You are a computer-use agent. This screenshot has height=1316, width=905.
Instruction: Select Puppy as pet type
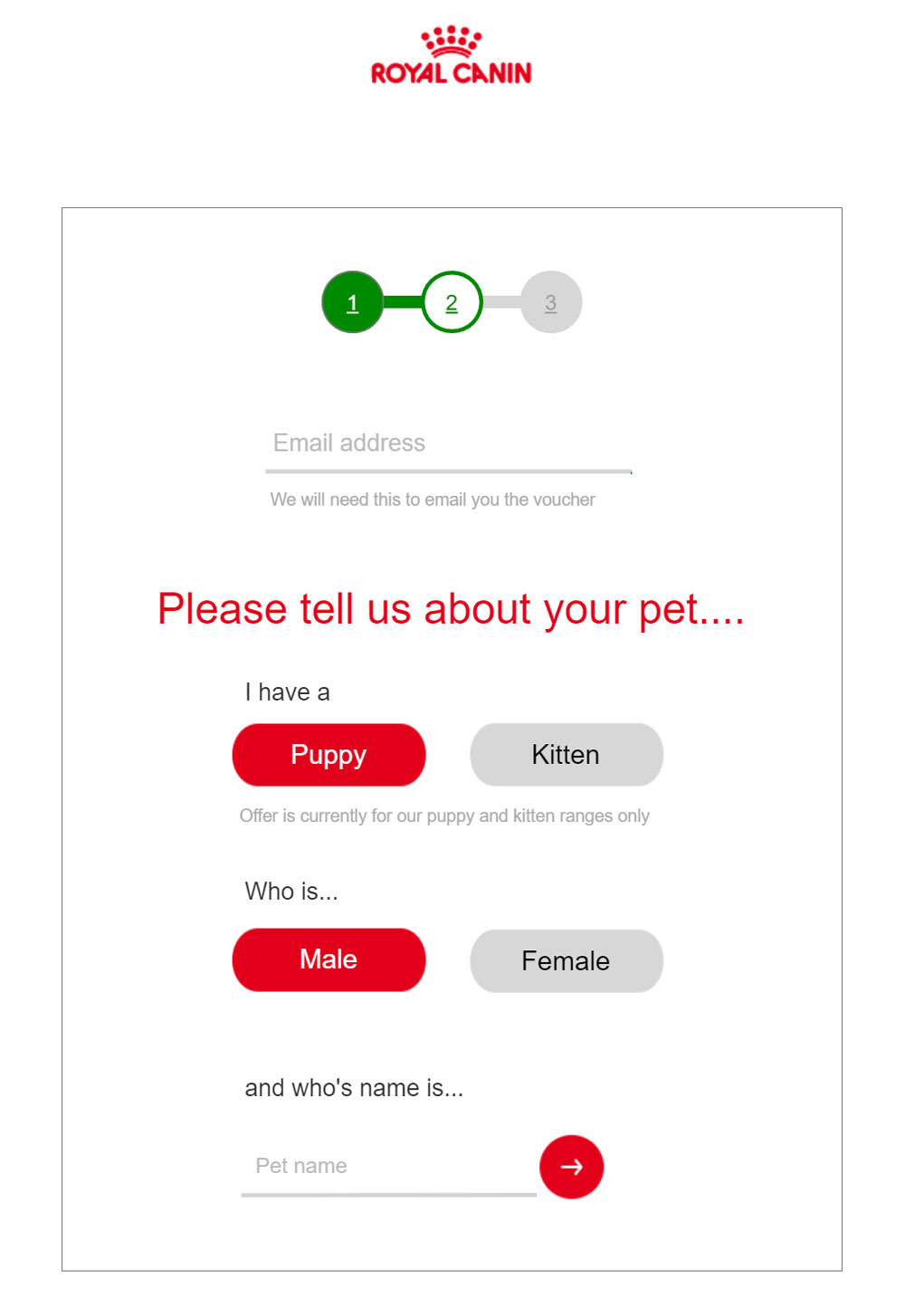click(329, 755)
